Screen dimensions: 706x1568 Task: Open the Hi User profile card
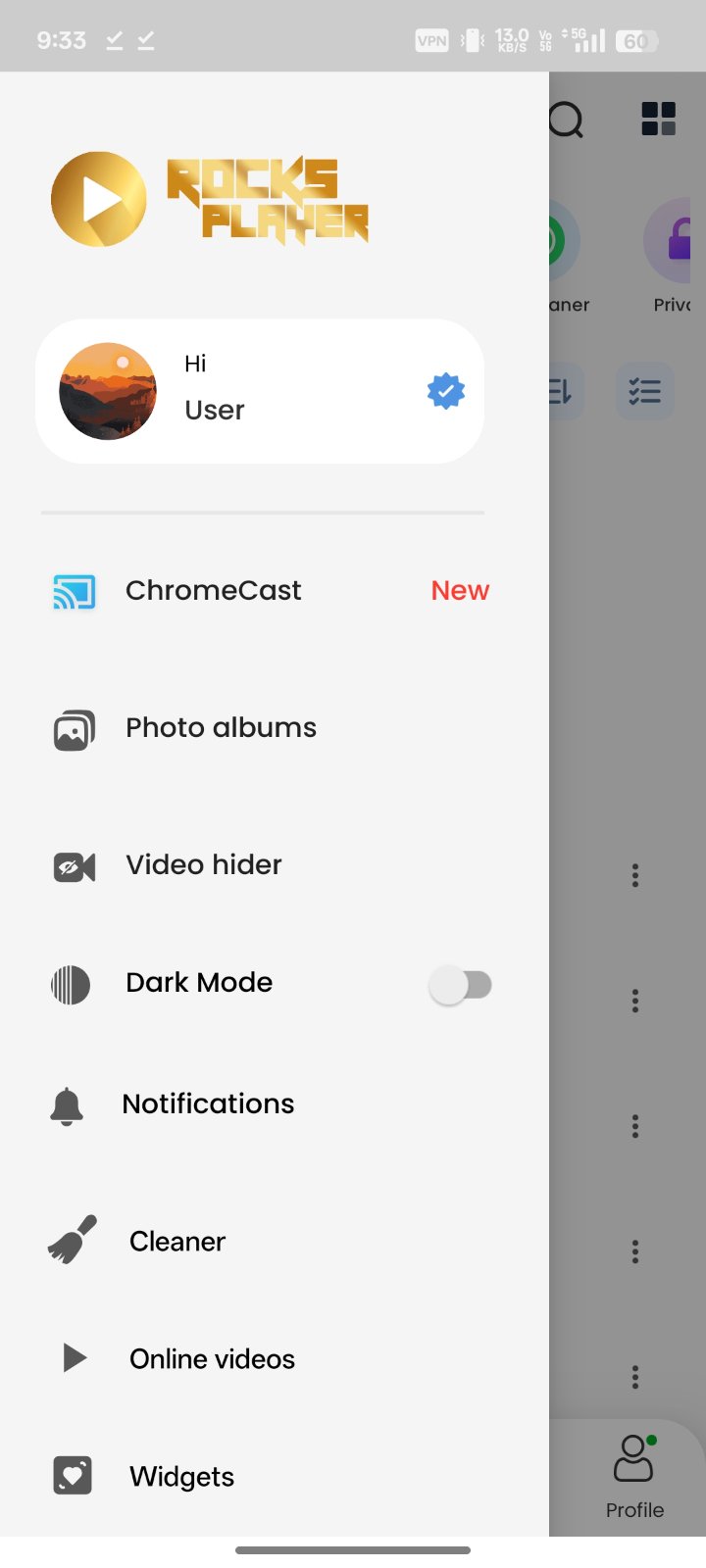pyautogui.click(x=260, y=391)
